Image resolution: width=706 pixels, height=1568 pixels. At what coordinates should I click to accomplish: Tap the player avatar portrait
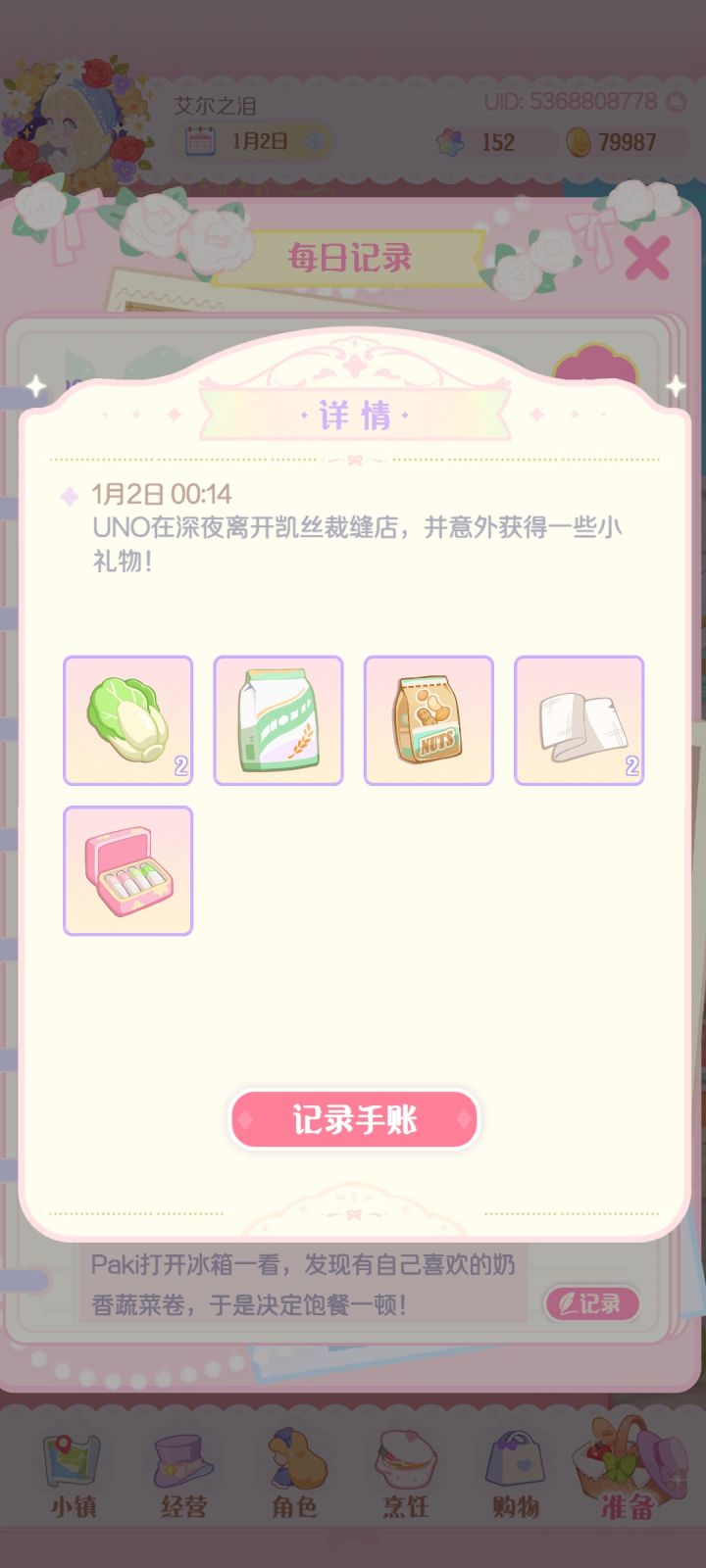click(x=74, y=127)
